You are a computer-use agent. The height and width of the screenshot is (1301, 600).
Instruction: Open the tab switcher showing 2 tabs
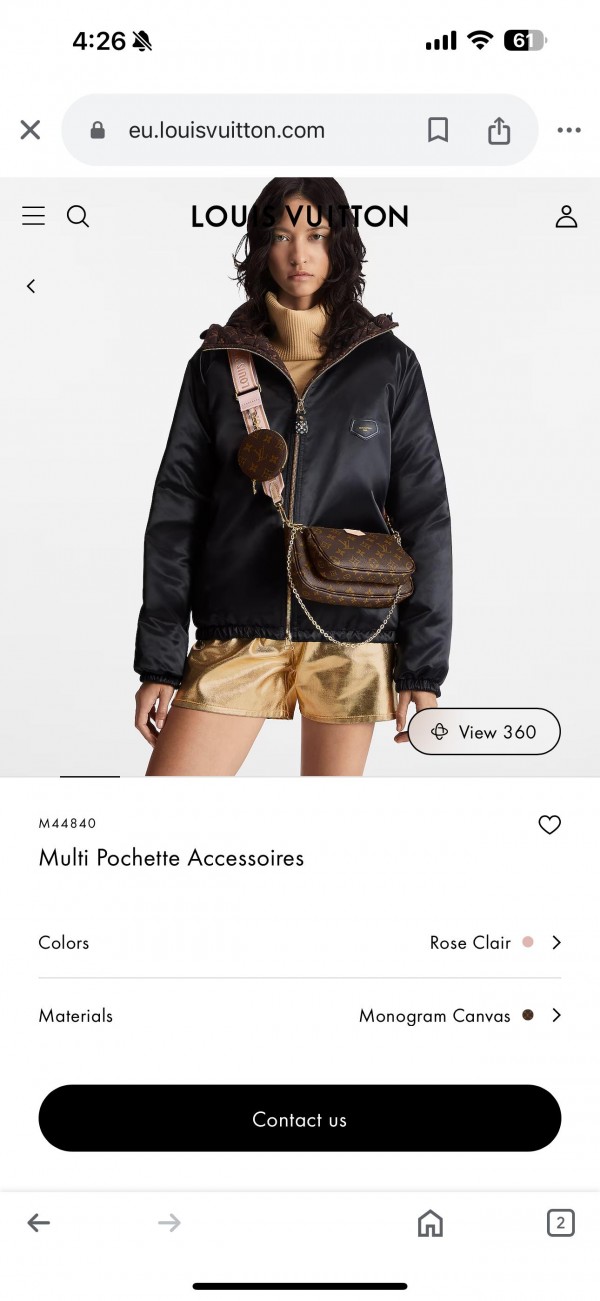click(x=560, y=1222)
